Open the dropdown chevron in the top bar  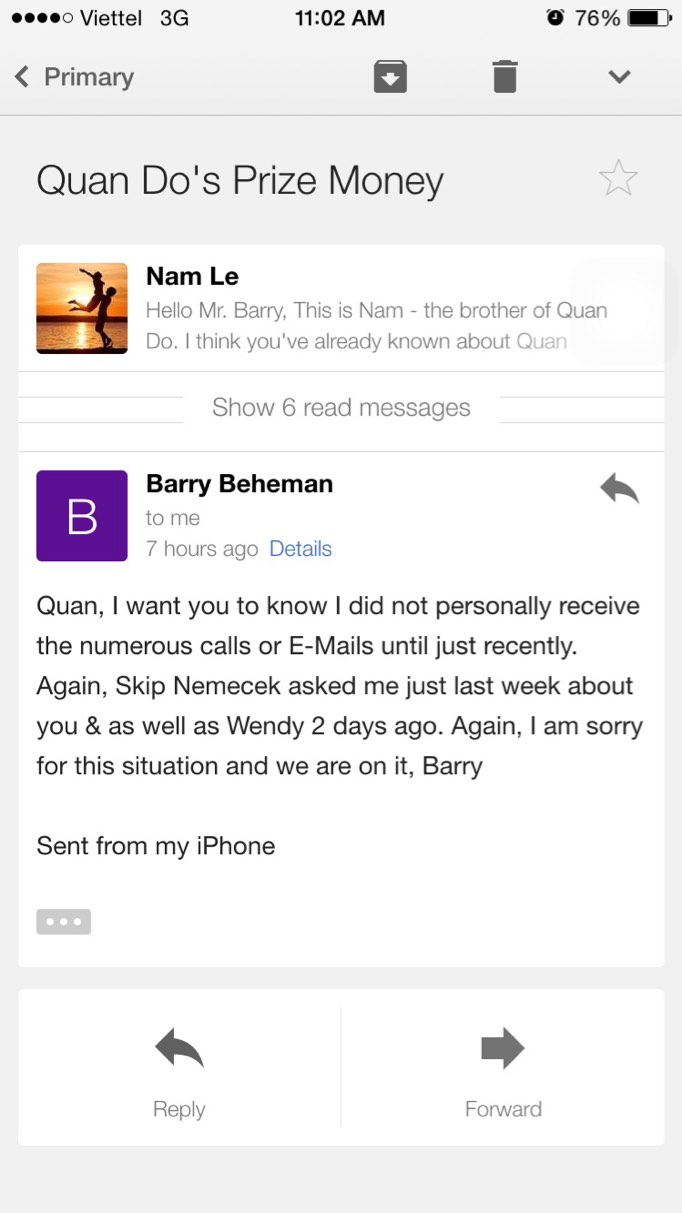[x=620, y=77]
